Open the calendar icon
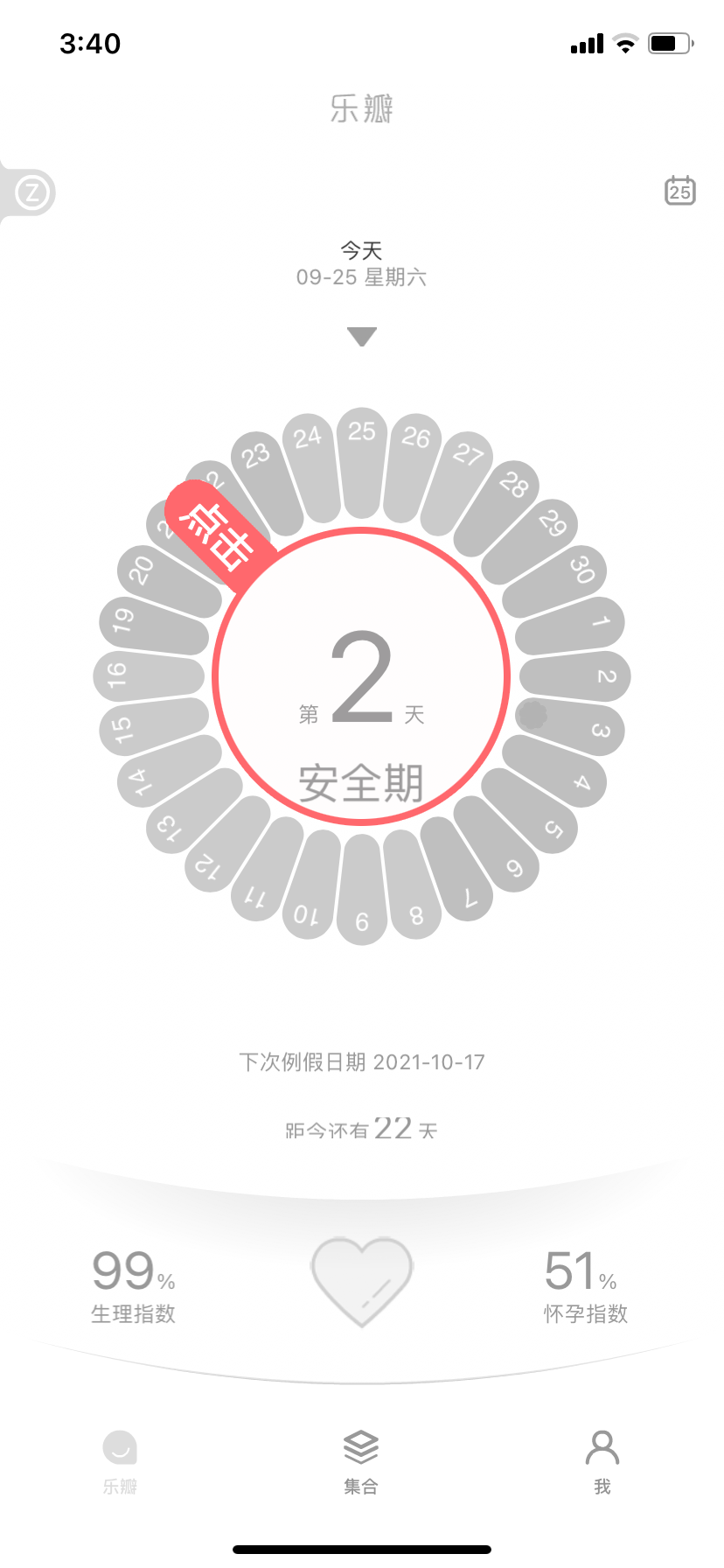Screen dimensions: 724x1568 (679, 190)
